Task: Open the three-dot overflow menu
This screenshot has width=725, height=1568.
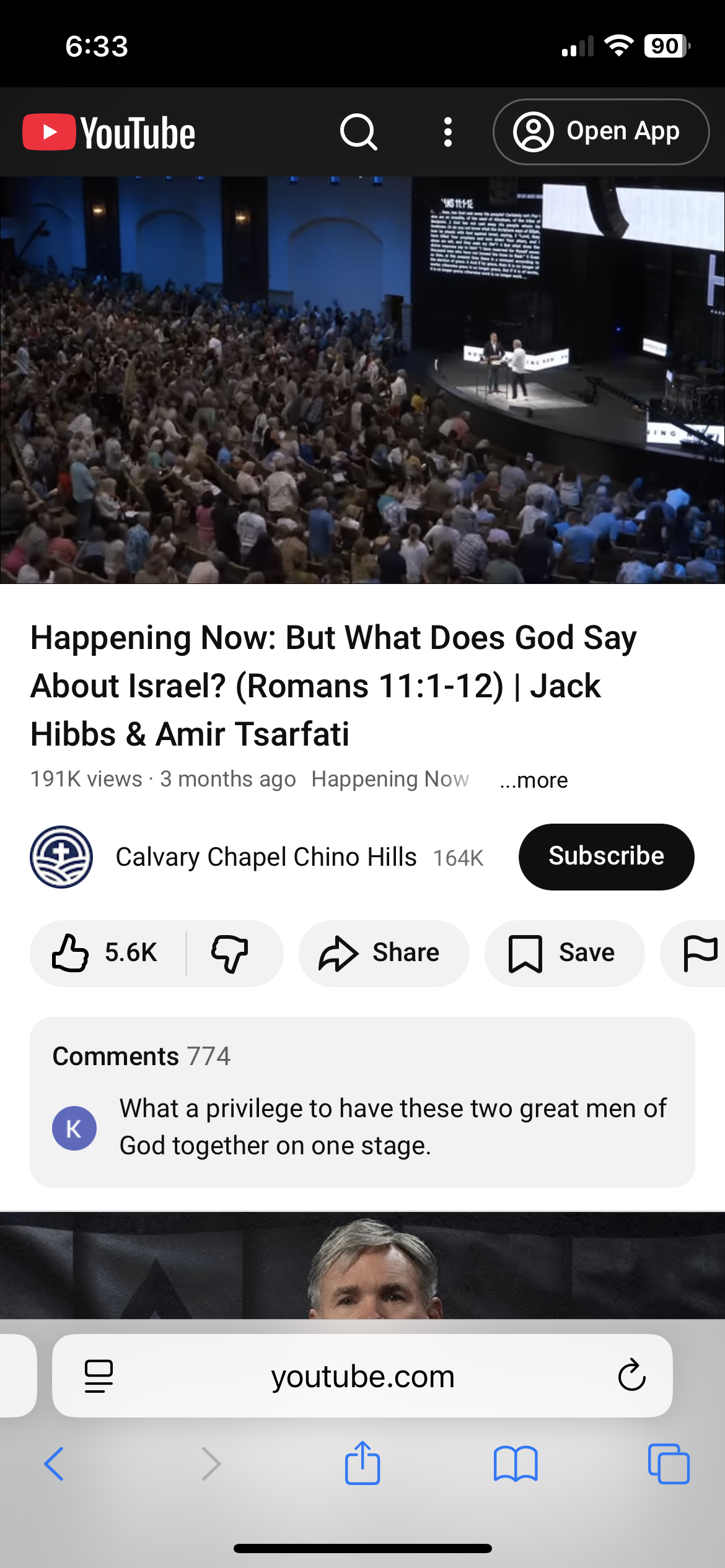Action: 447,132
